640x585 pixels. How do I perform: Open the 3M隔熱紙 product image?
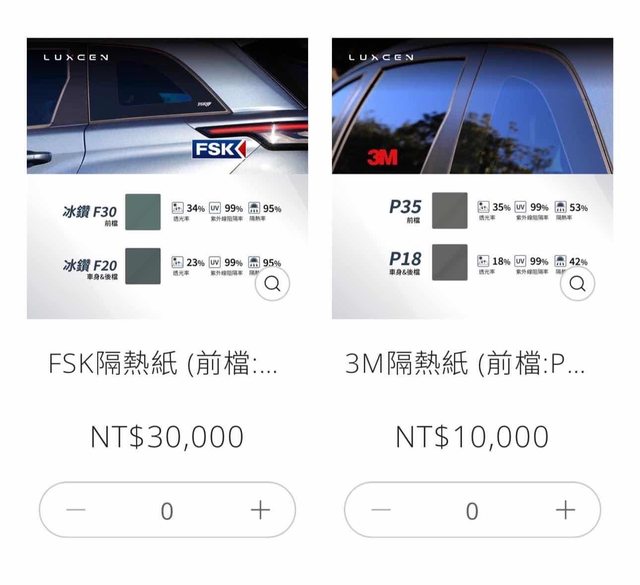[x=472, y=150]
